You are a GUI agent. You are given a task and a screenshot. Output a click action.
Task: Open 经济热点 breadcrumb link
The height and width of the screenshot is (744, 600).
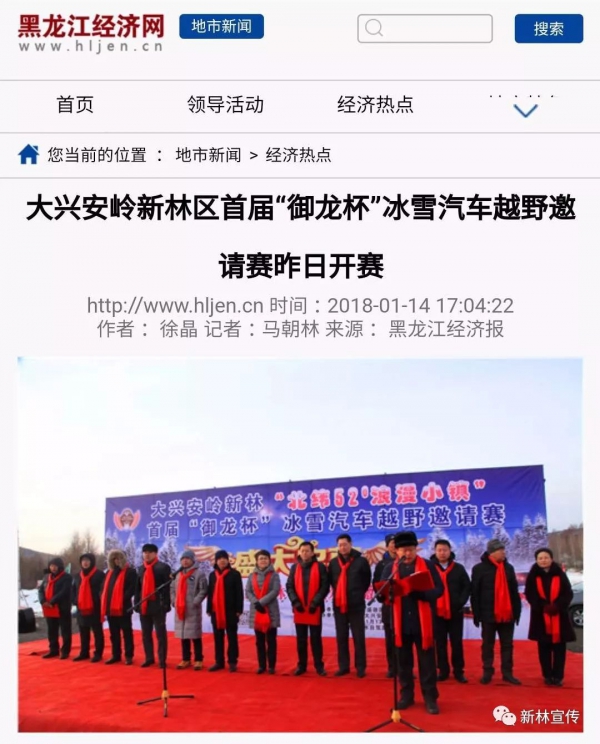[x=298, y=155]
